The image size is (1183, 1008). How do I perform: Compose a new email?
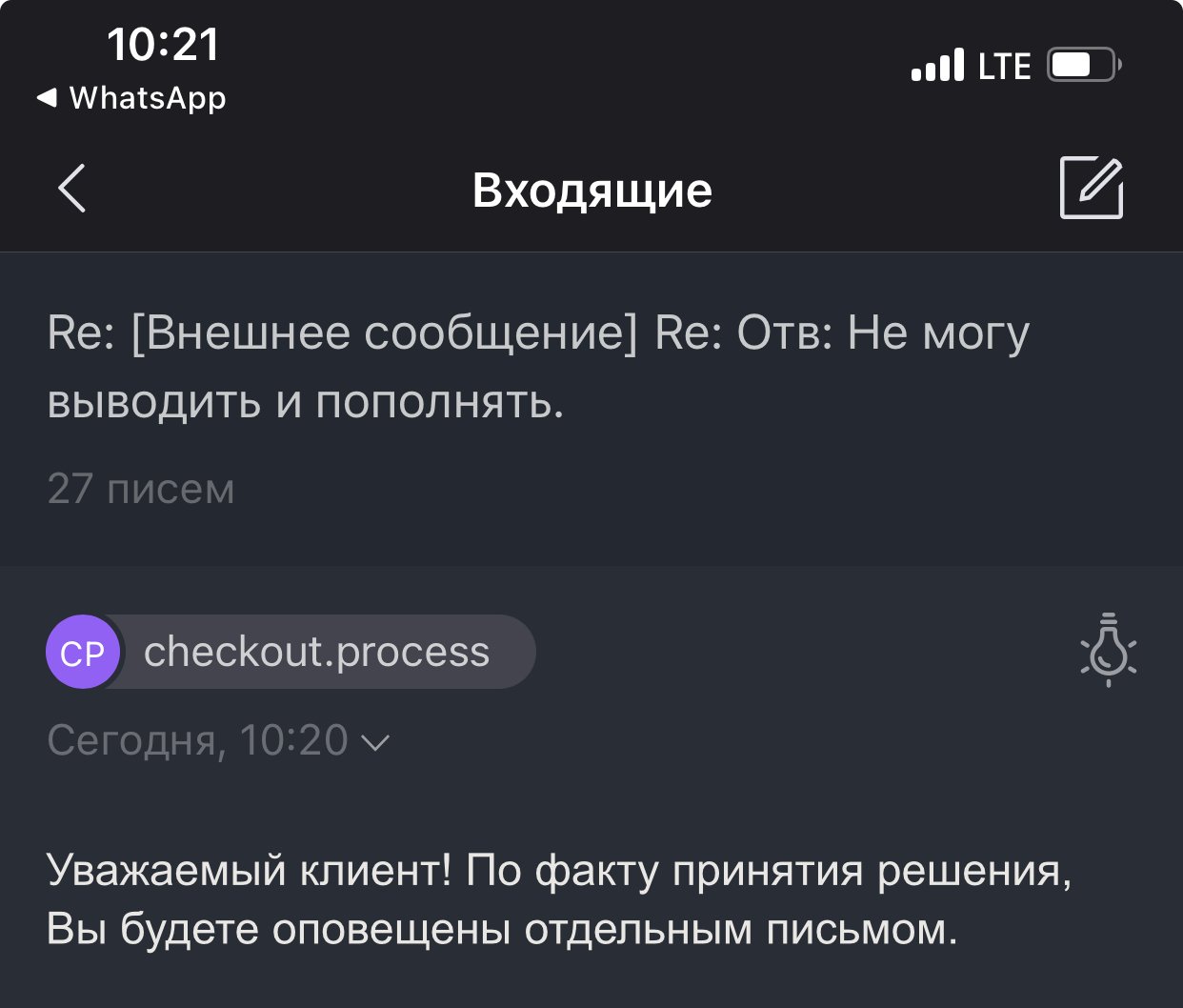click(1092, 189)
